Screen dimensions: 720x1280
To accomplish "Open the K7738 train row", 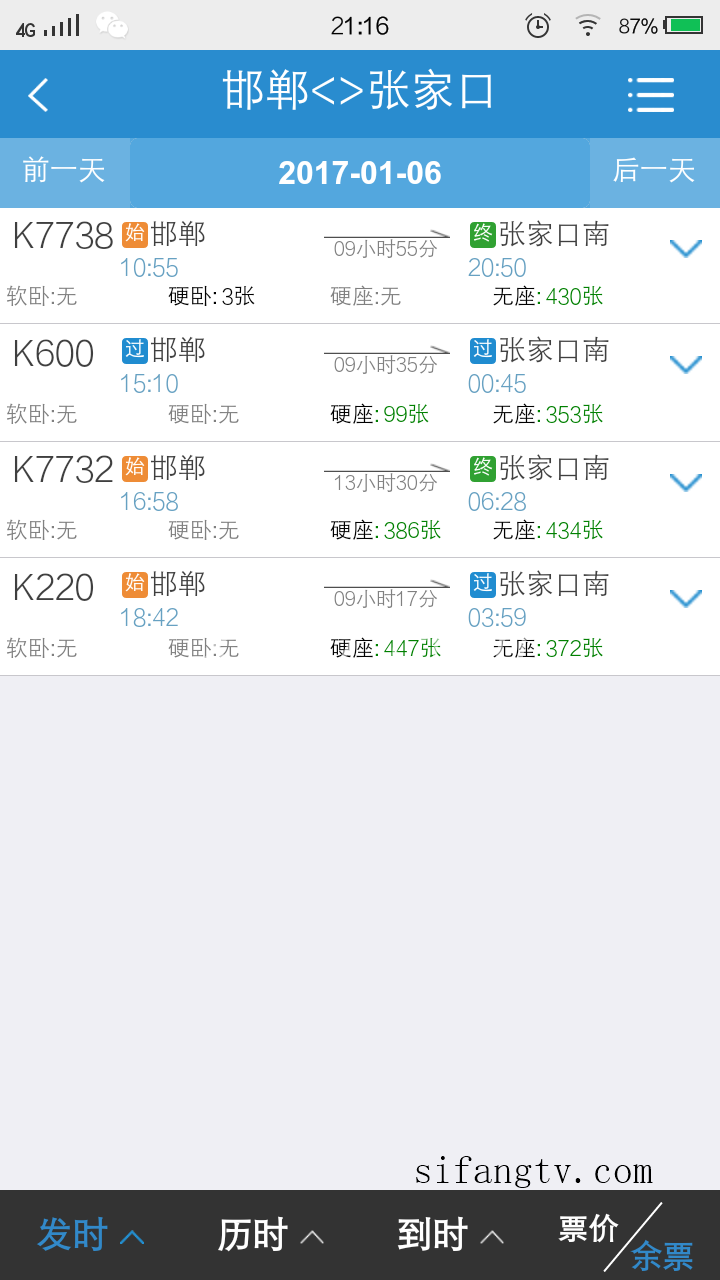I will (x=360, y=265).
